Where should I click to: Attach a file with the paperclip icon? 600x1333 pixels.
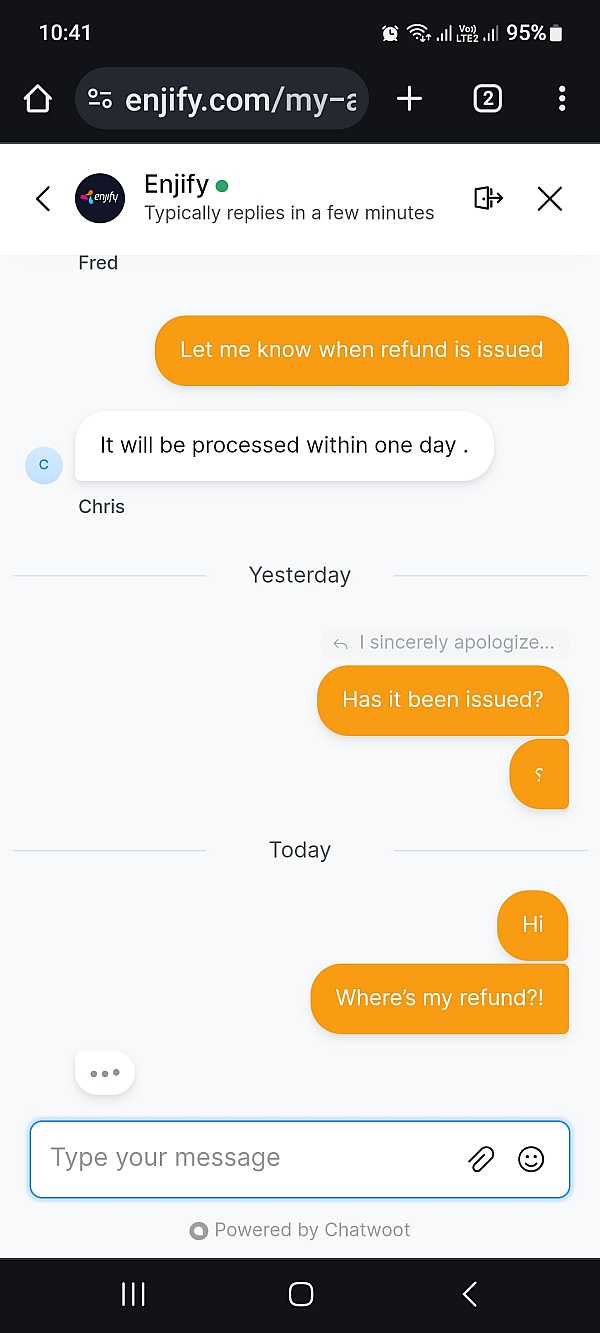(x=481, y=1159)
